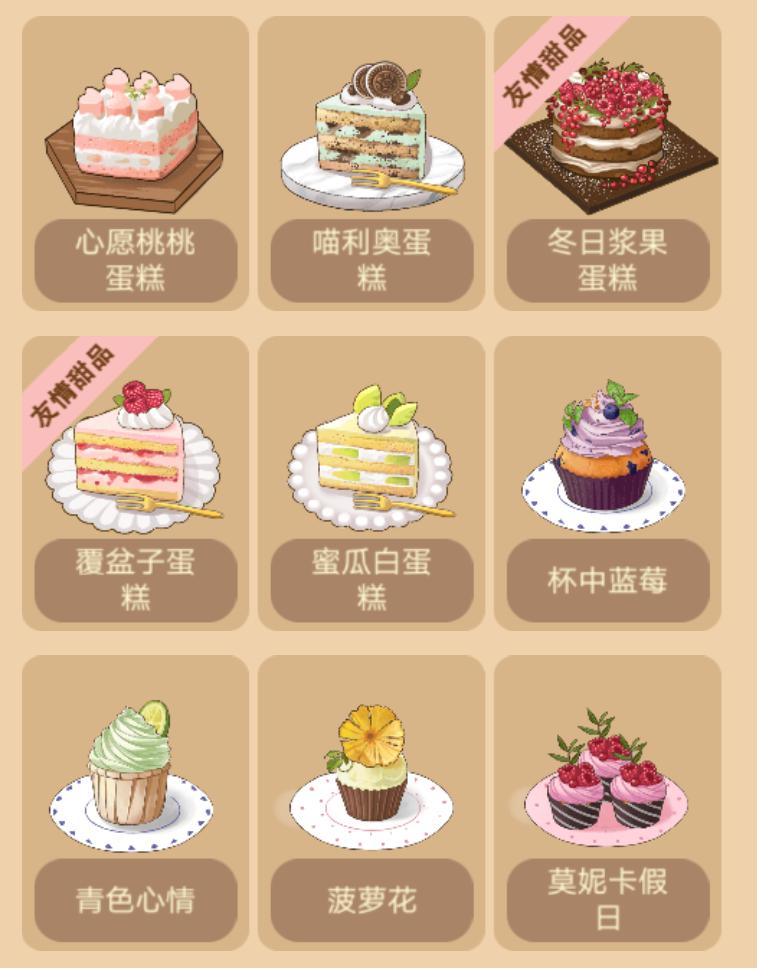Image resolution: width=757 pixels, height=968 pixels.
Task: Select the 菠萝花 dessert card
Action: [x=371, y=802]
